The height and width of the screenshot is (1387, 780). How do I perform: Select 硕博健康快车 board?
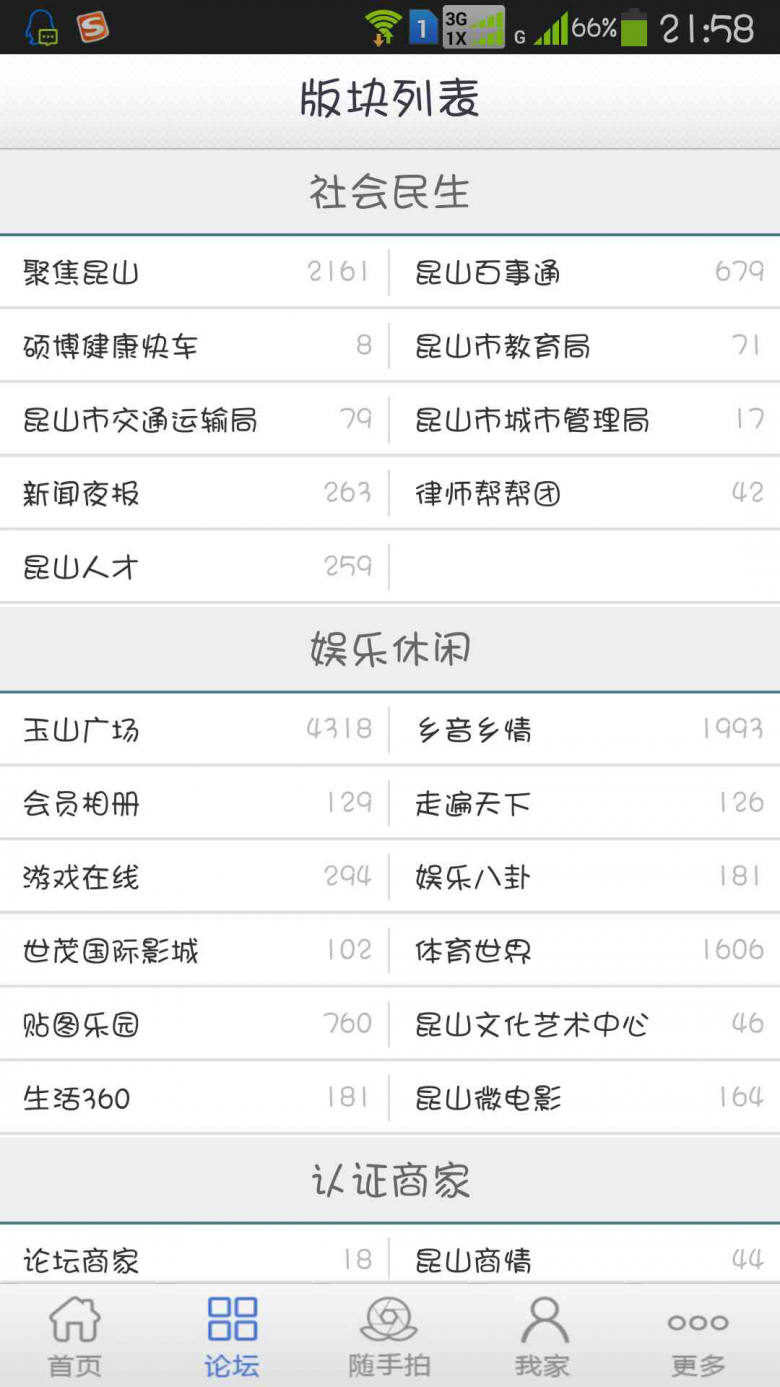click(x=194, y=346)
